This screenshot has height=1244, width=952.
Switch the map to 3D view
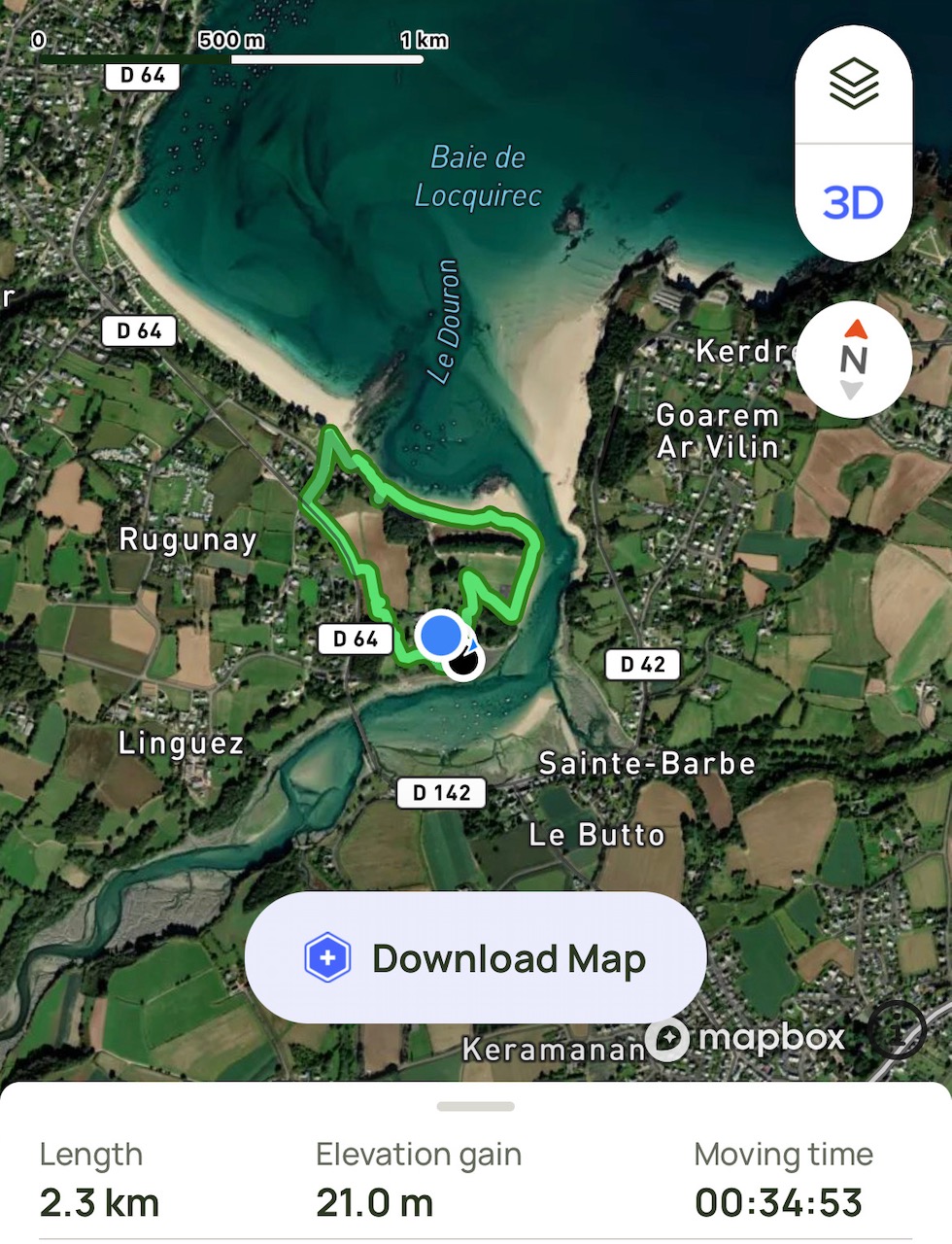853,203
